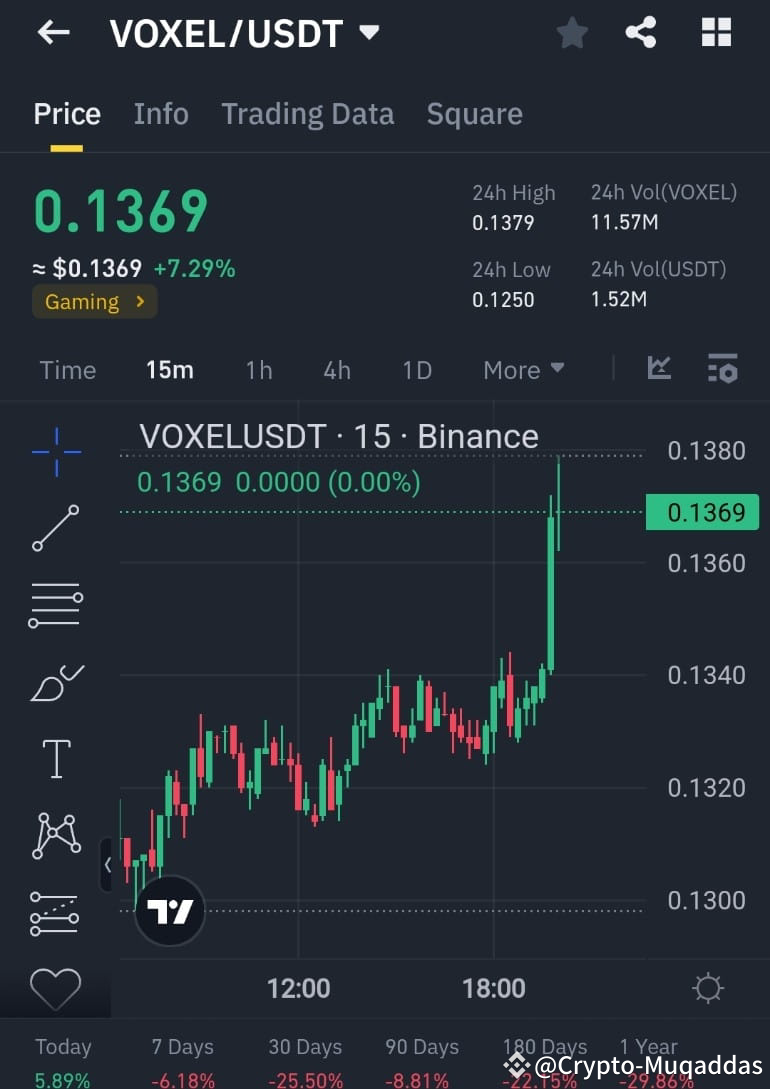The width and height of the screenshot is (770, 1089).
Task: Open the Gaming category link
Action: pos(94,301)
